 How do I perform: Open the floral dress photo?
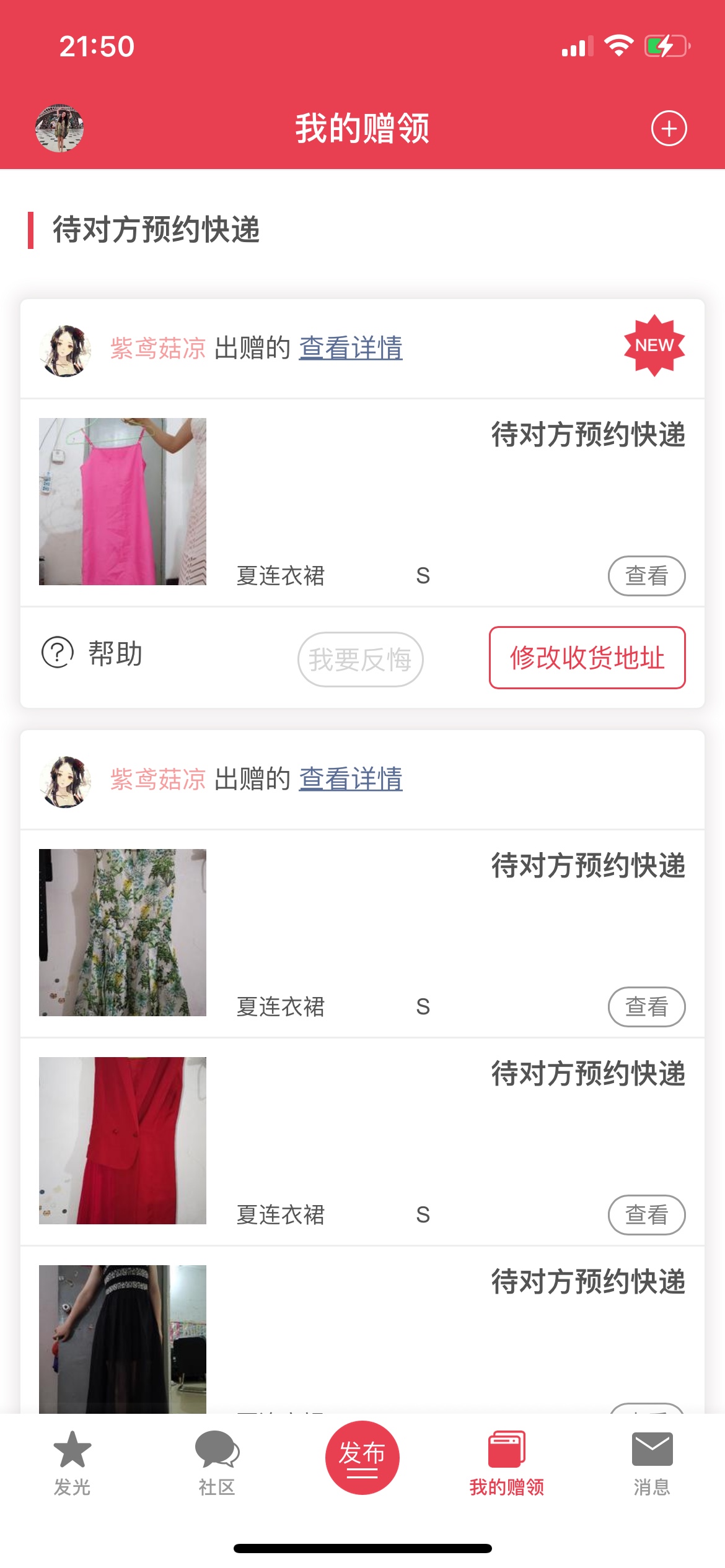pos(123,933)
